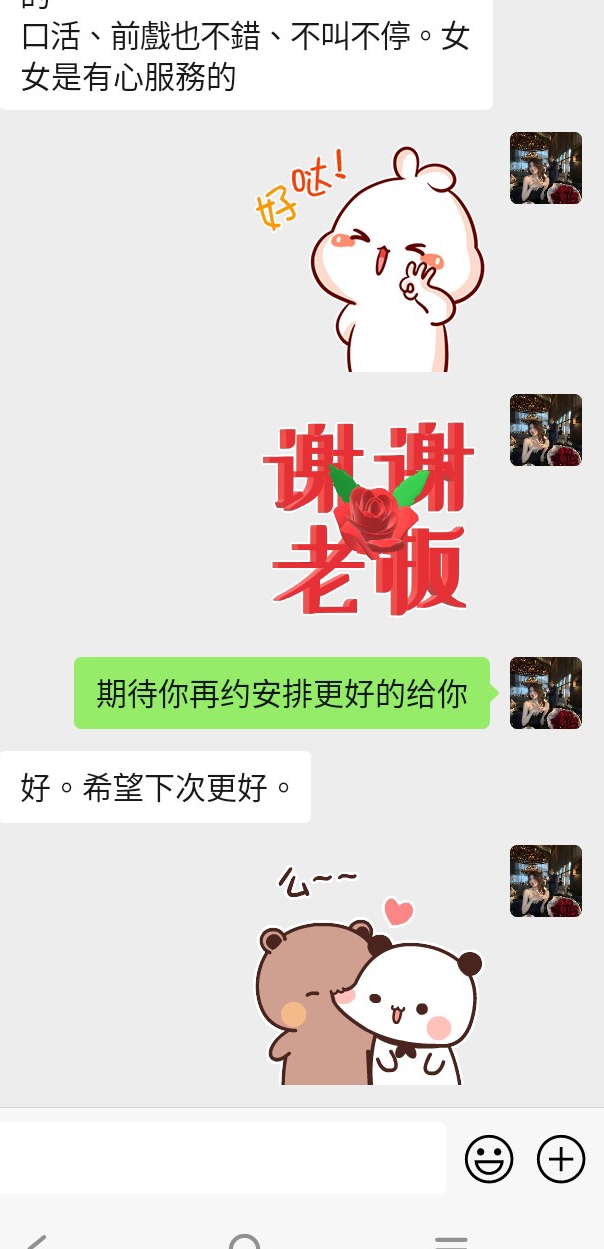Screen dimensions: 604x1249
Task: Tap the message input field
Action: [x=222, y=1158]
